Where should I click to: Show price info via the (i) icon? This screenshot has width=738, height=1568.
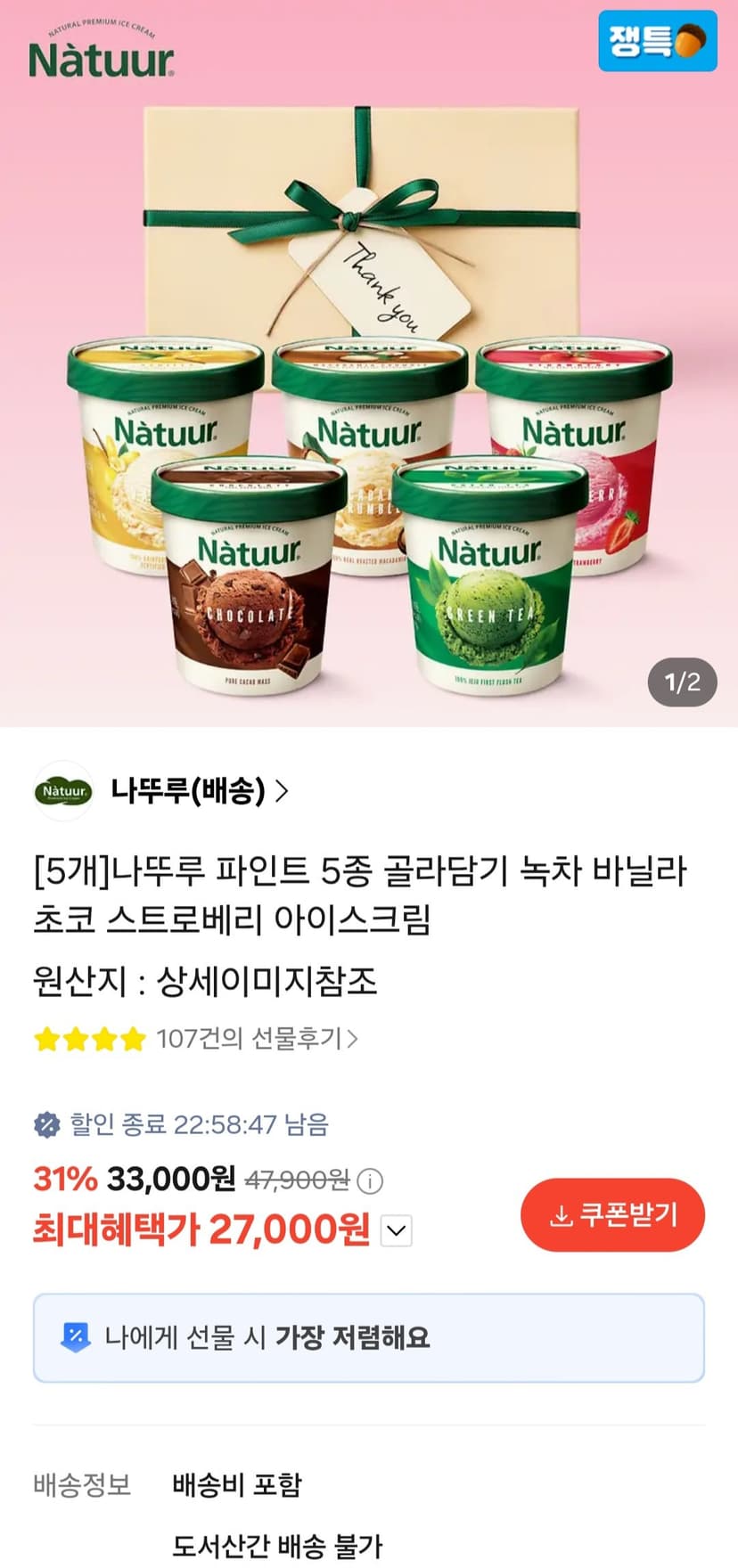point(370,1181)
